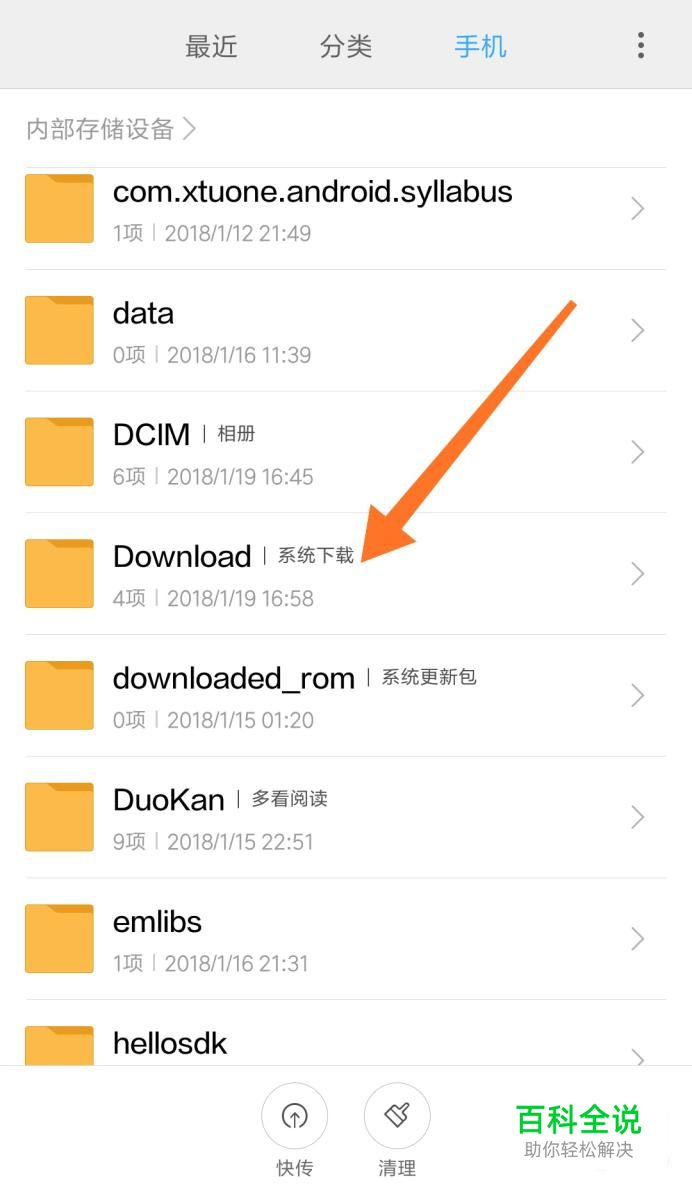Switch to the 最近 tab

[x=211, y=46]
